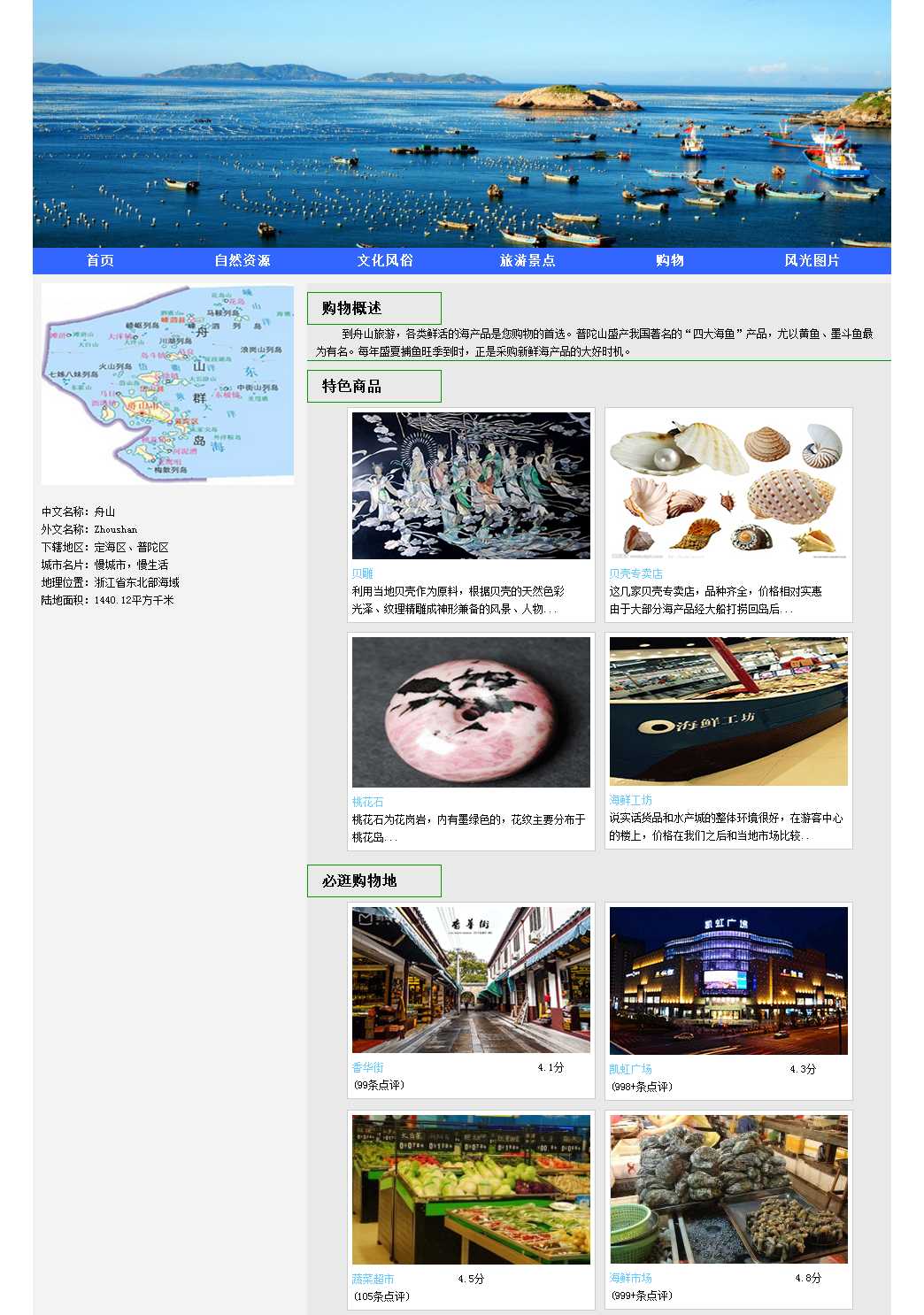View the 桃花石 photo
Viewport: 924px width, 1315px height.
pyautogui.click(x=471, y=711)
